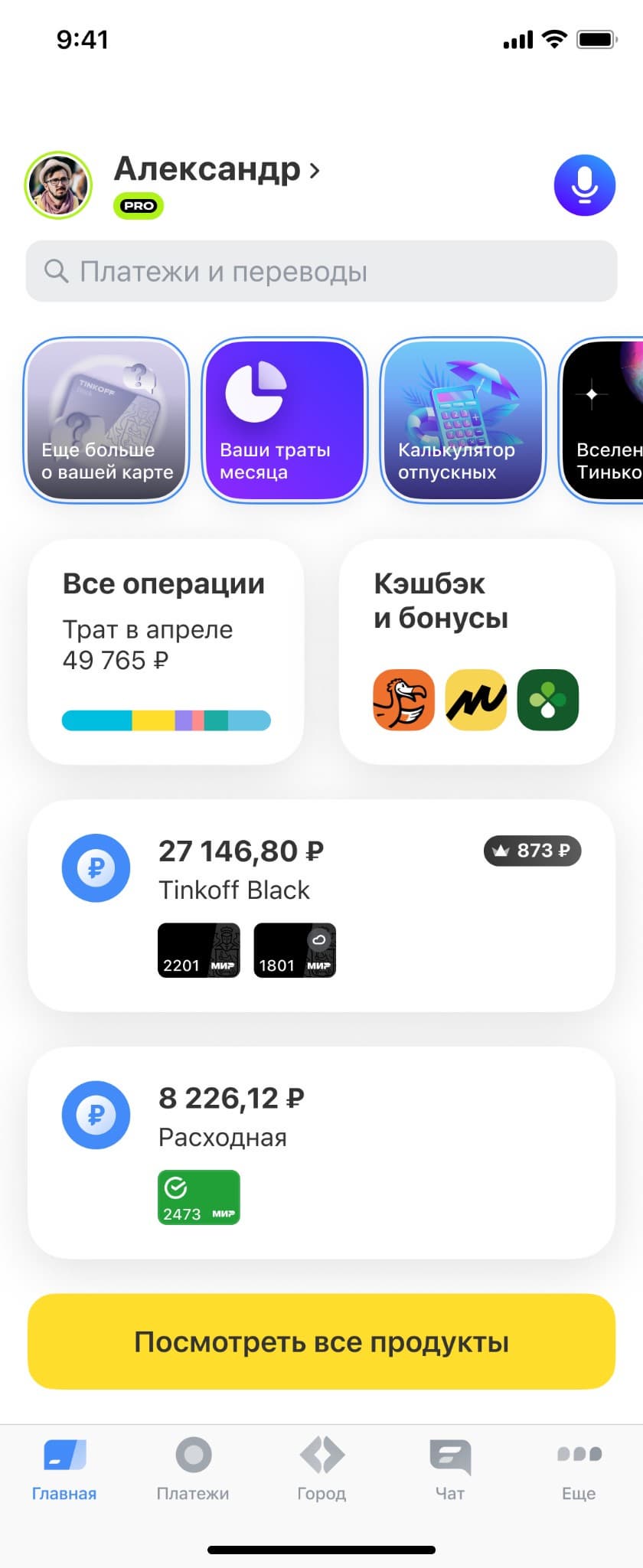Viewport: 643px width, 1568px height.
Task: Select the green card ending in 2473
Action: pos(199,1197)
